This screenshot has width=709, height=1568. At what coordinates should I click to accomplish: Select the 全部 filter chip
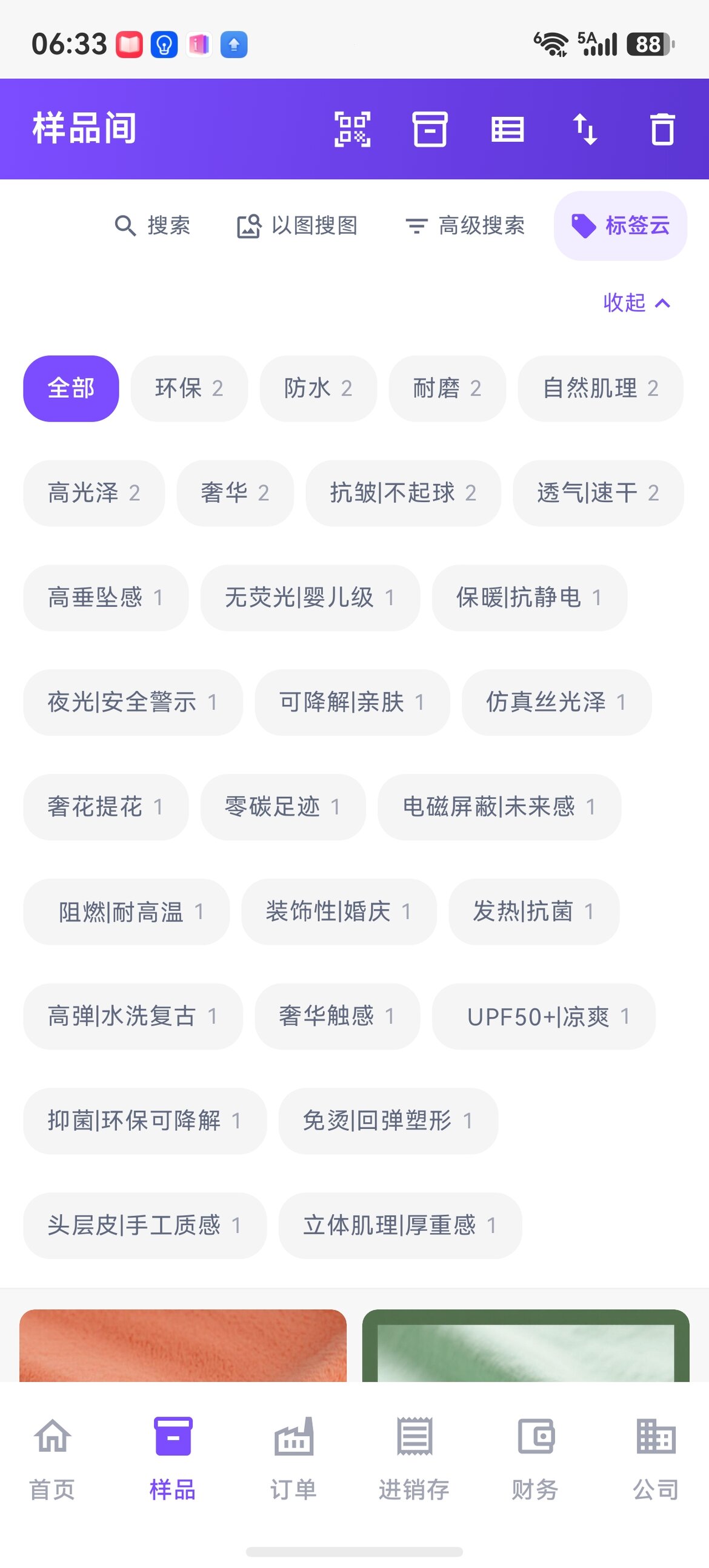click(x=71, y=388)
